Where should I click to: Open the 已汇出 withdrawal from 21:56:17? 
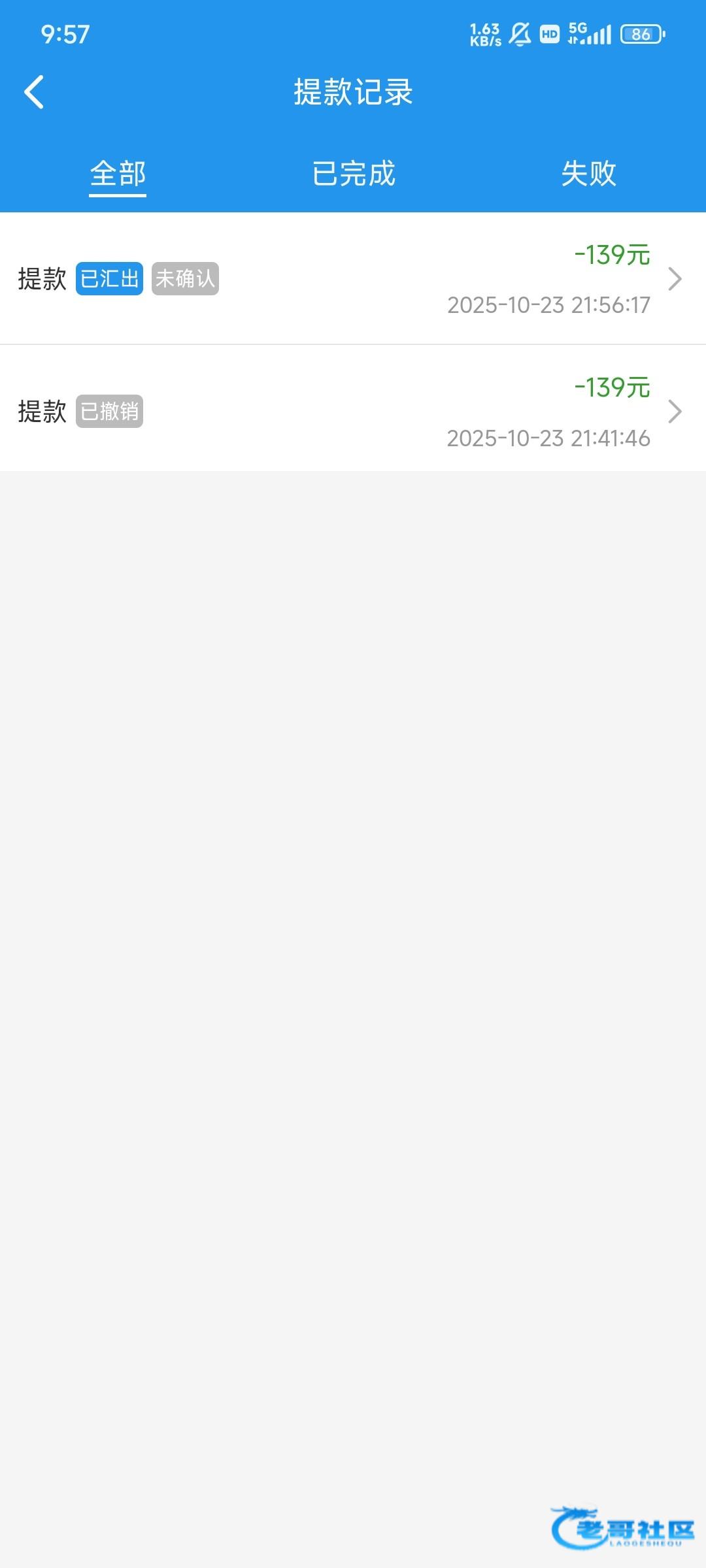pos(353,279)
